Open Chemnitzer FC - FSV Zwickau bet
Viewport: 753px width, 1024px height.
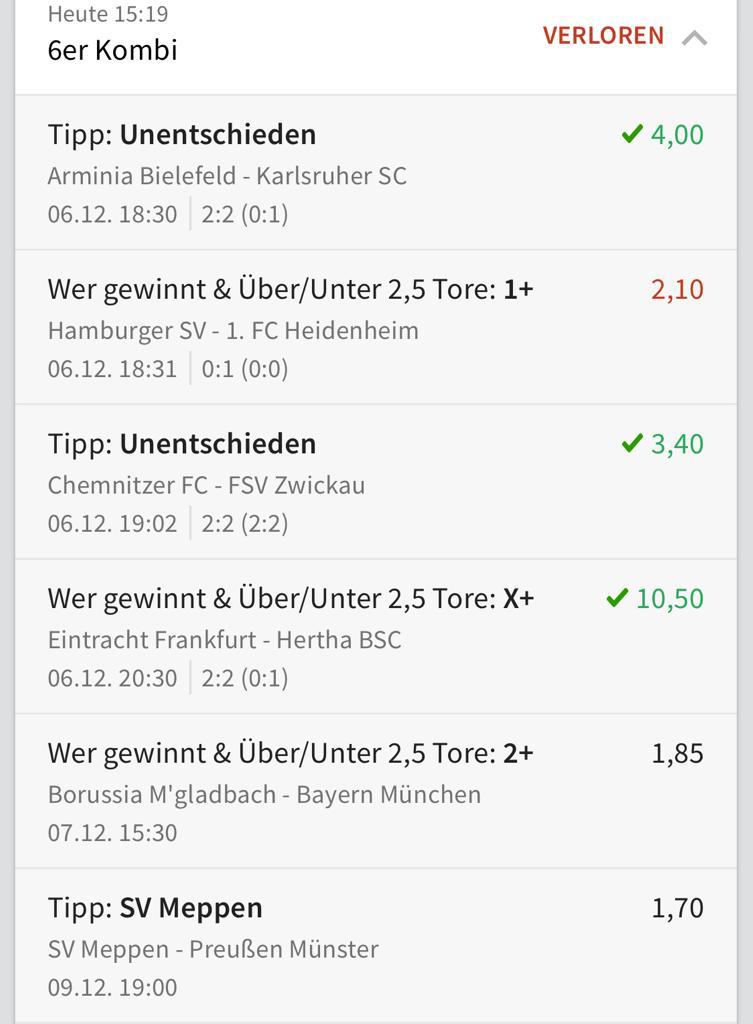point(375,483)
